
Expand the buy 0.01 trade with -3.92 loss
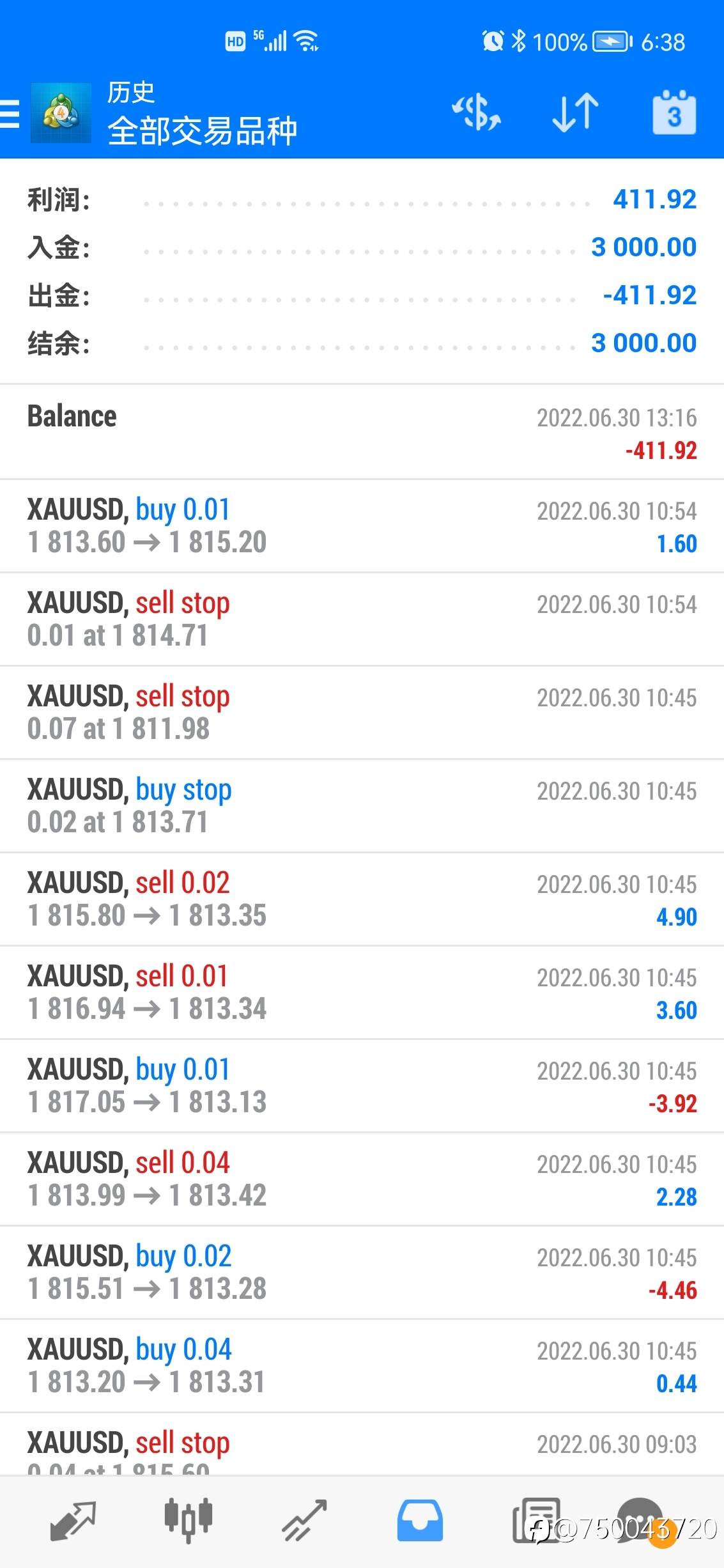[362, 1085]
